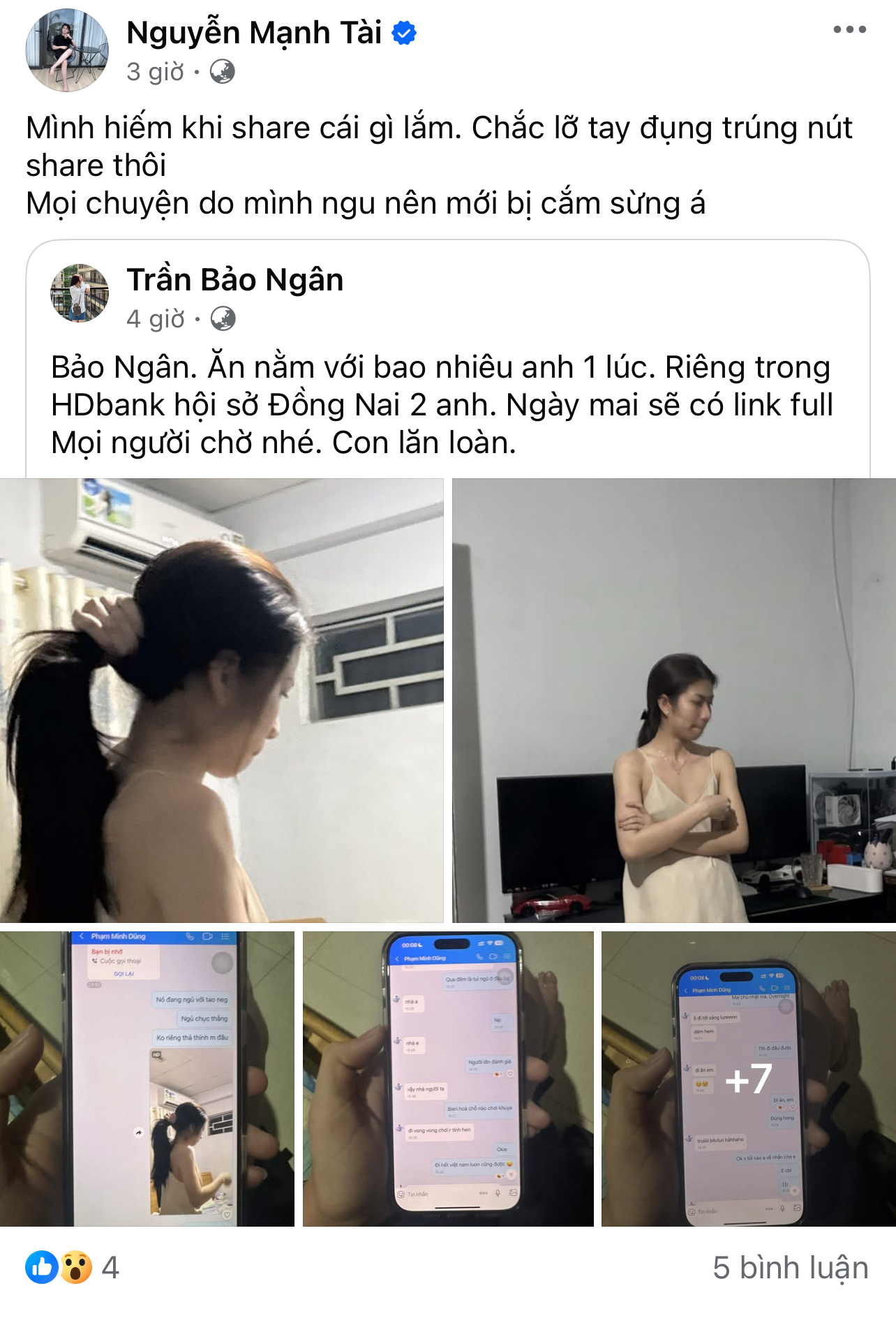Viewport: 896px width, 1323px height.
Task: Open the three-dot post options menu
Action: pos(849,30)
